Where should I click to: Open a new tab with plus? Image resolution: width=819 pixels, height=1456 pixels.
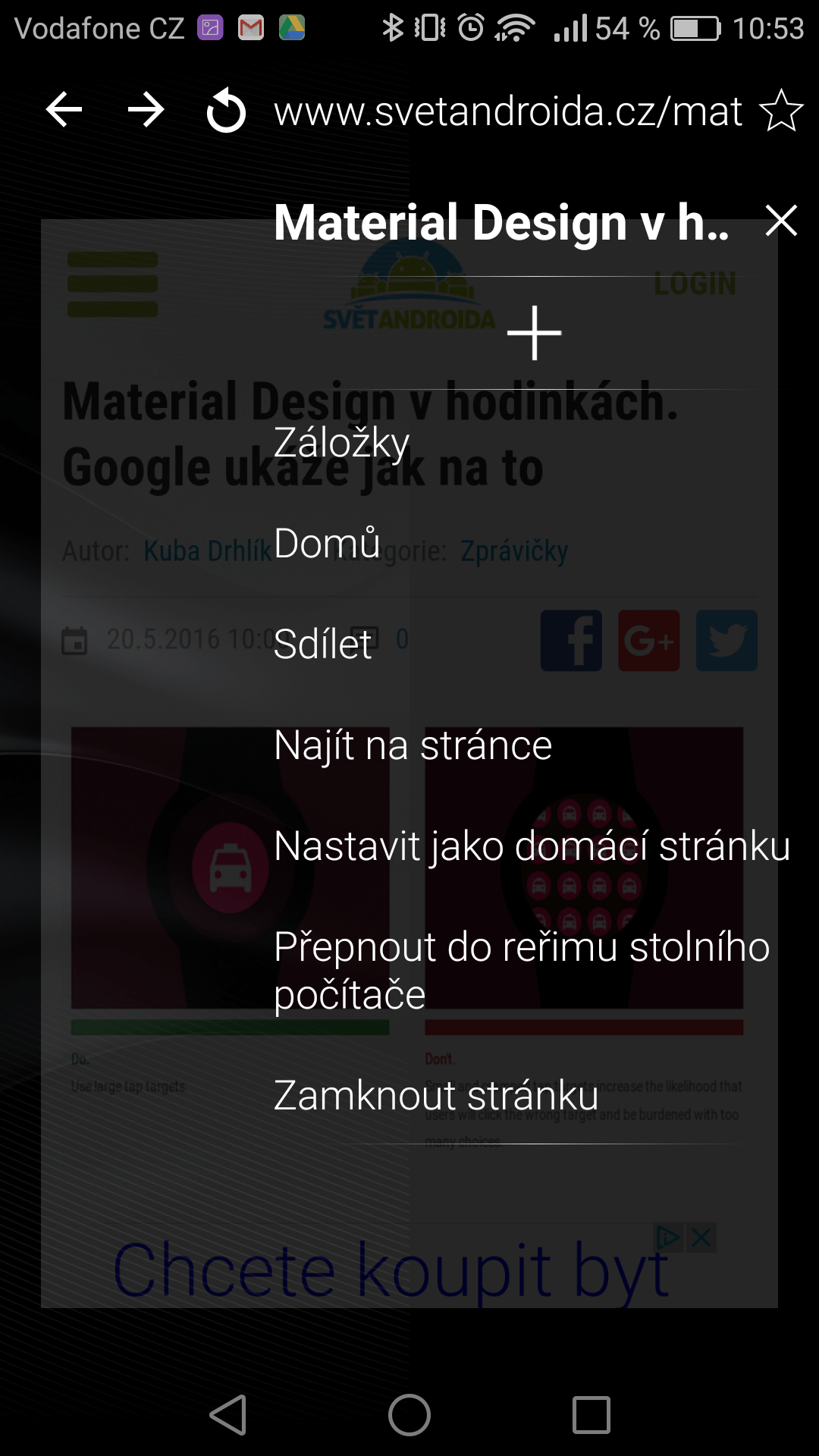coord(535,333)
